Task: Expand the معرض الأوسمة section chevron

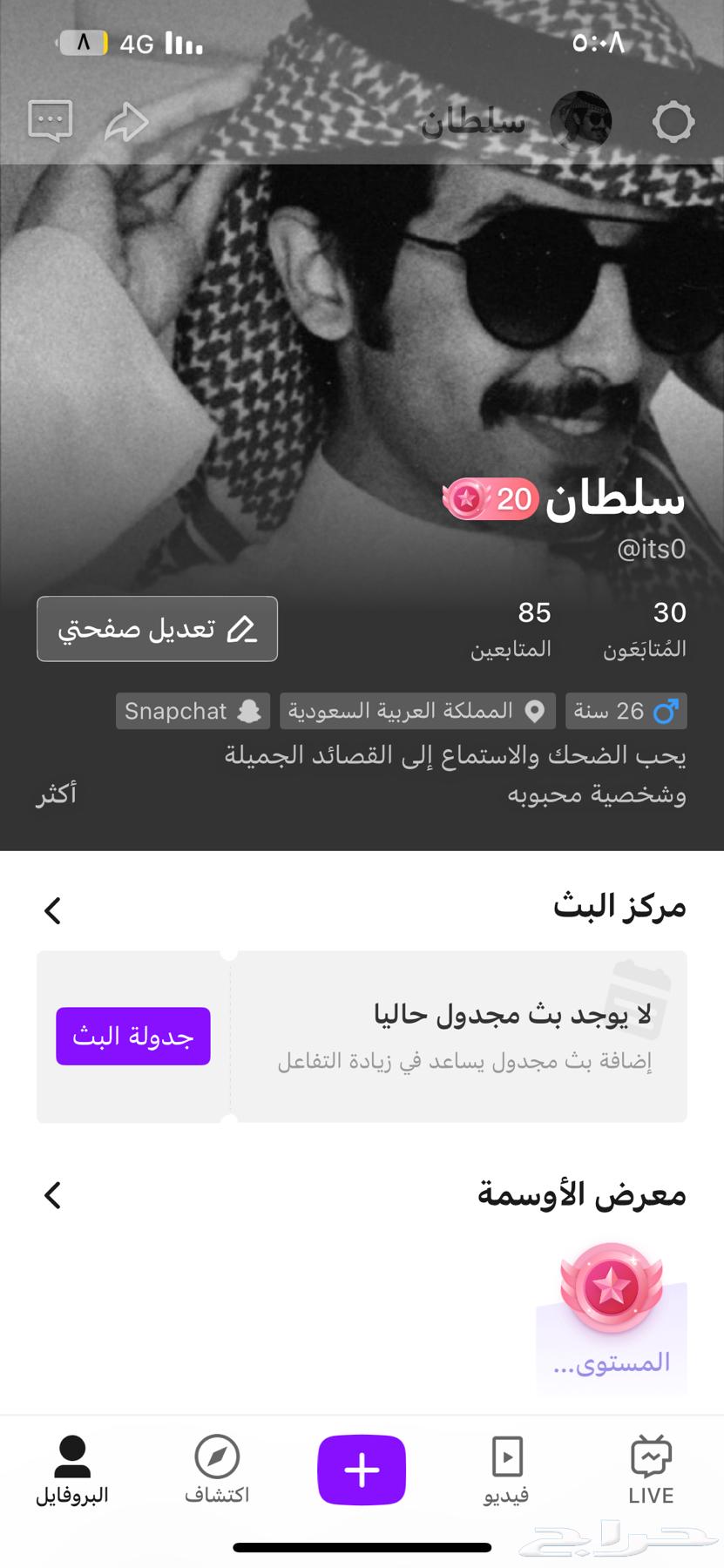Action: 52,1196
